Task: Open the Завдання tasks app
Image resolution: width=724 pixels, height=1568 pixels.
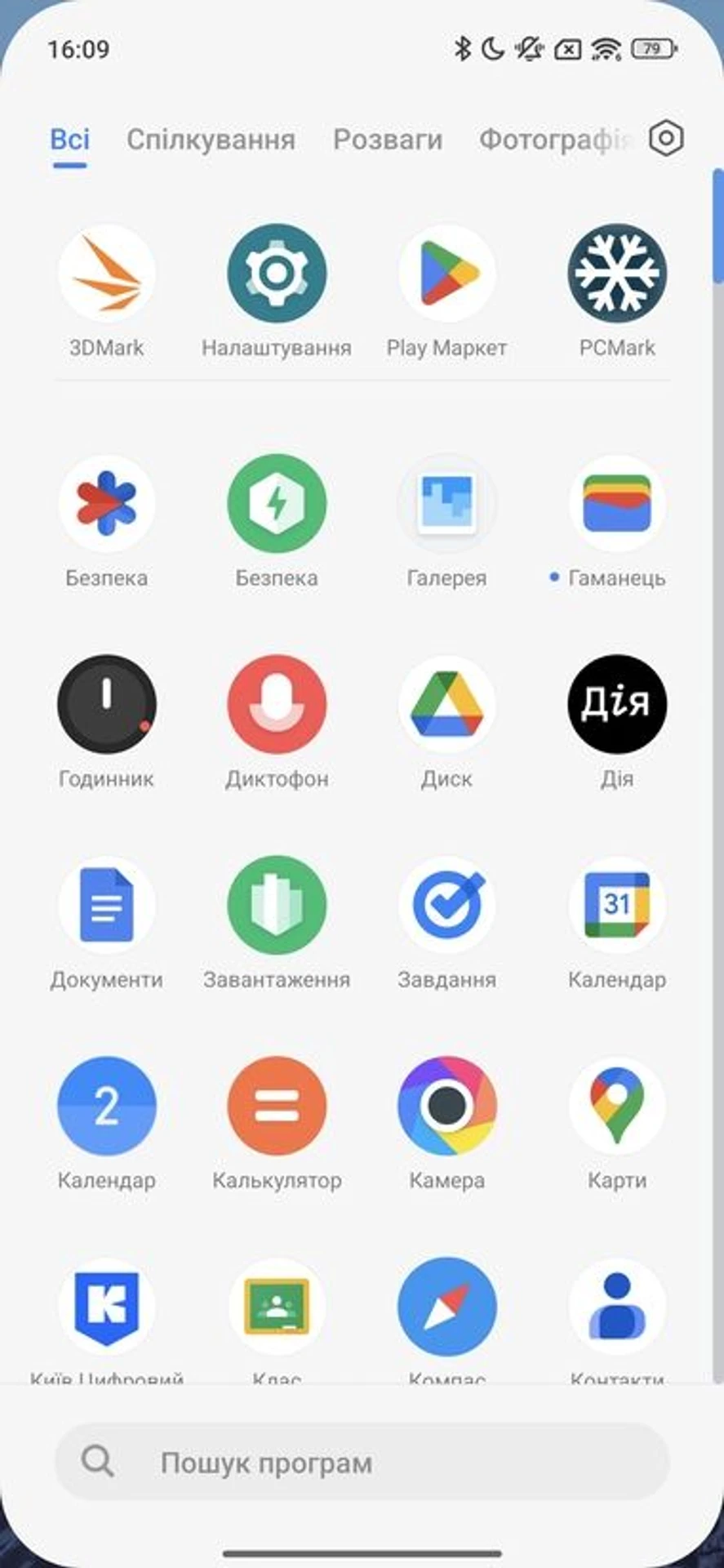Action: click(446, 905)
